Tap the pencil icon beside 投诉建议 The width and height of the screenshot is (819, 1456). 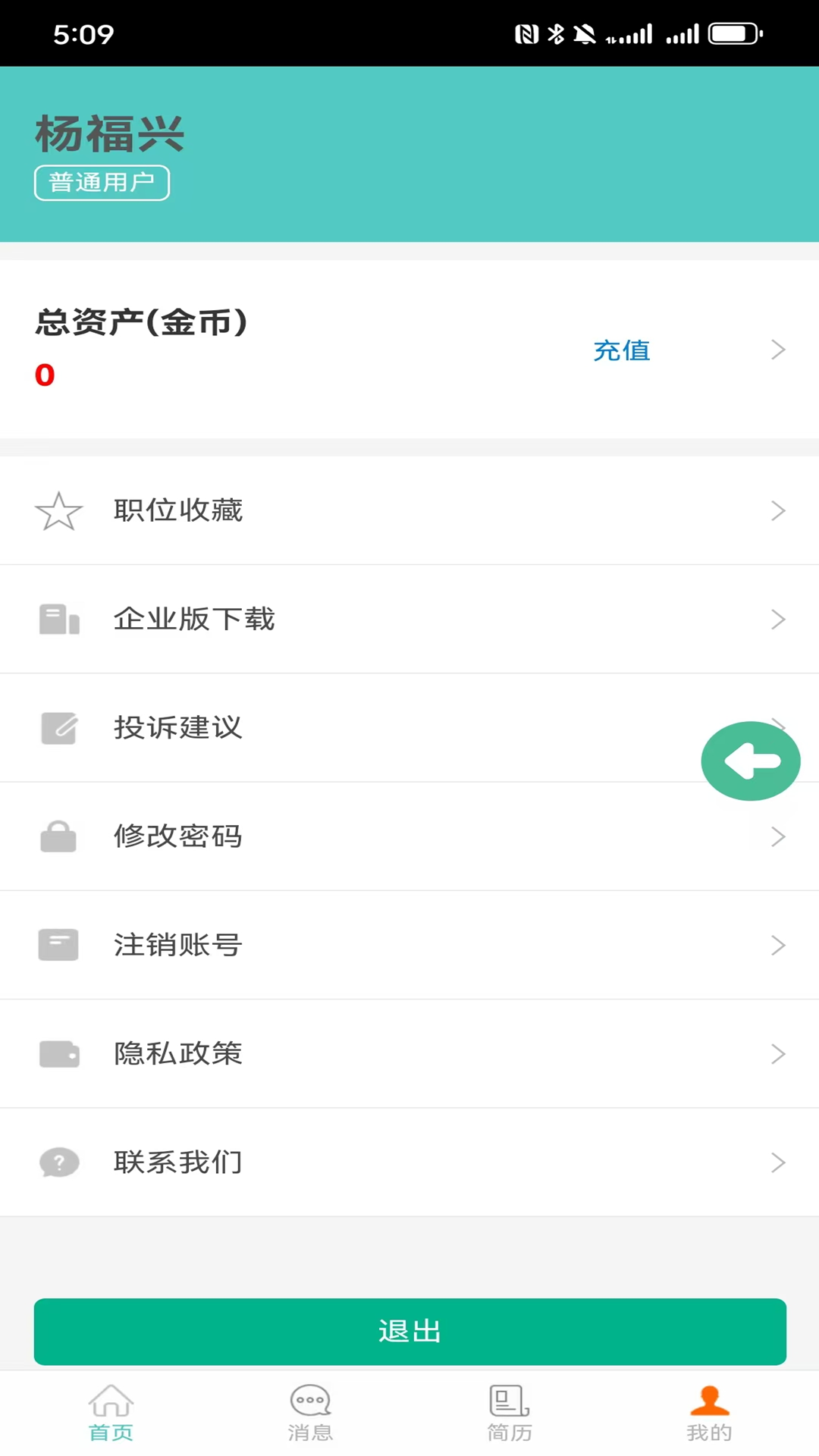click(x=59, y=727)
